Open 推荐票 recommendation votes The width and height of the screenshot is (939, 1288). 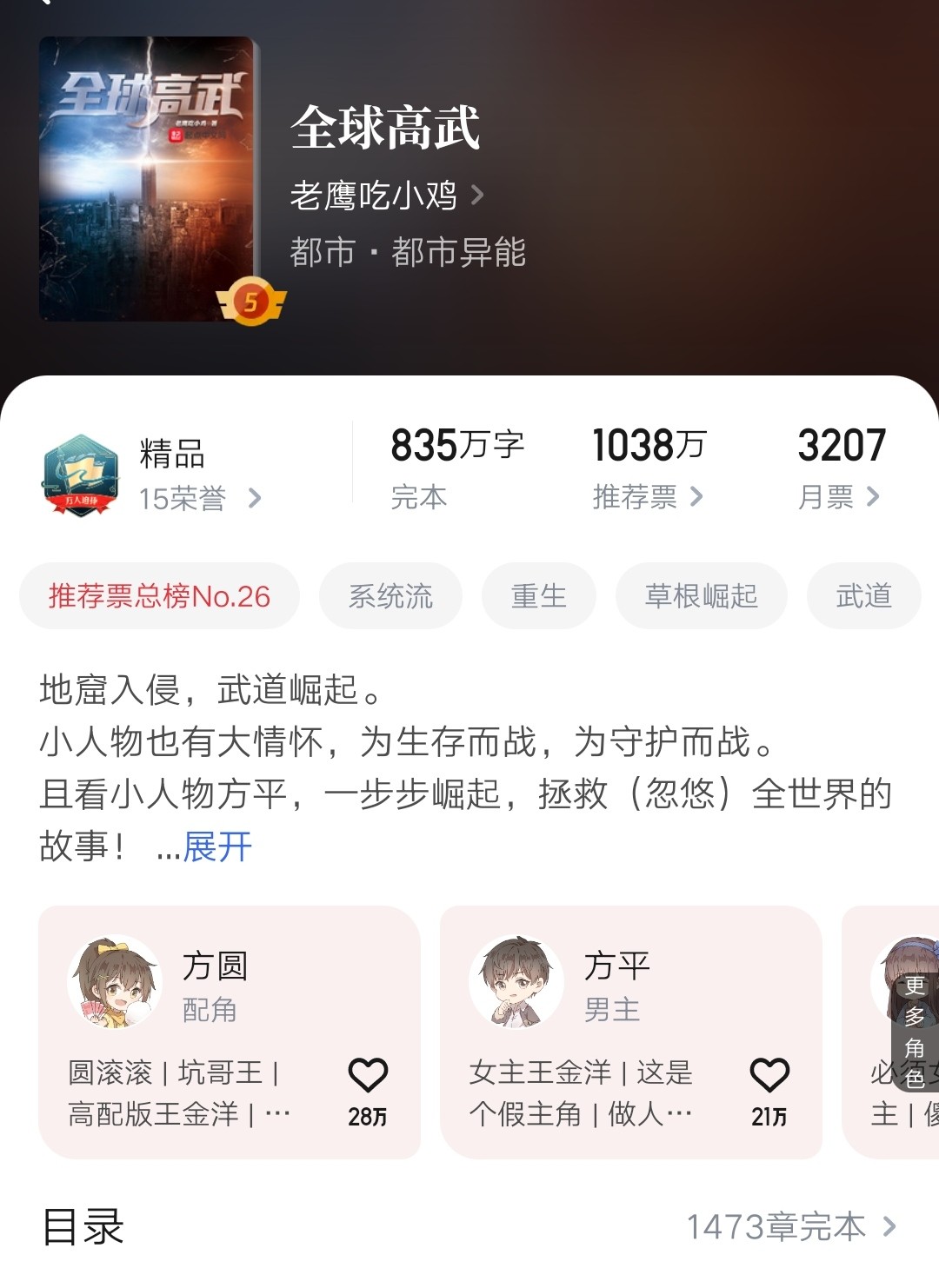click(647, 497)
